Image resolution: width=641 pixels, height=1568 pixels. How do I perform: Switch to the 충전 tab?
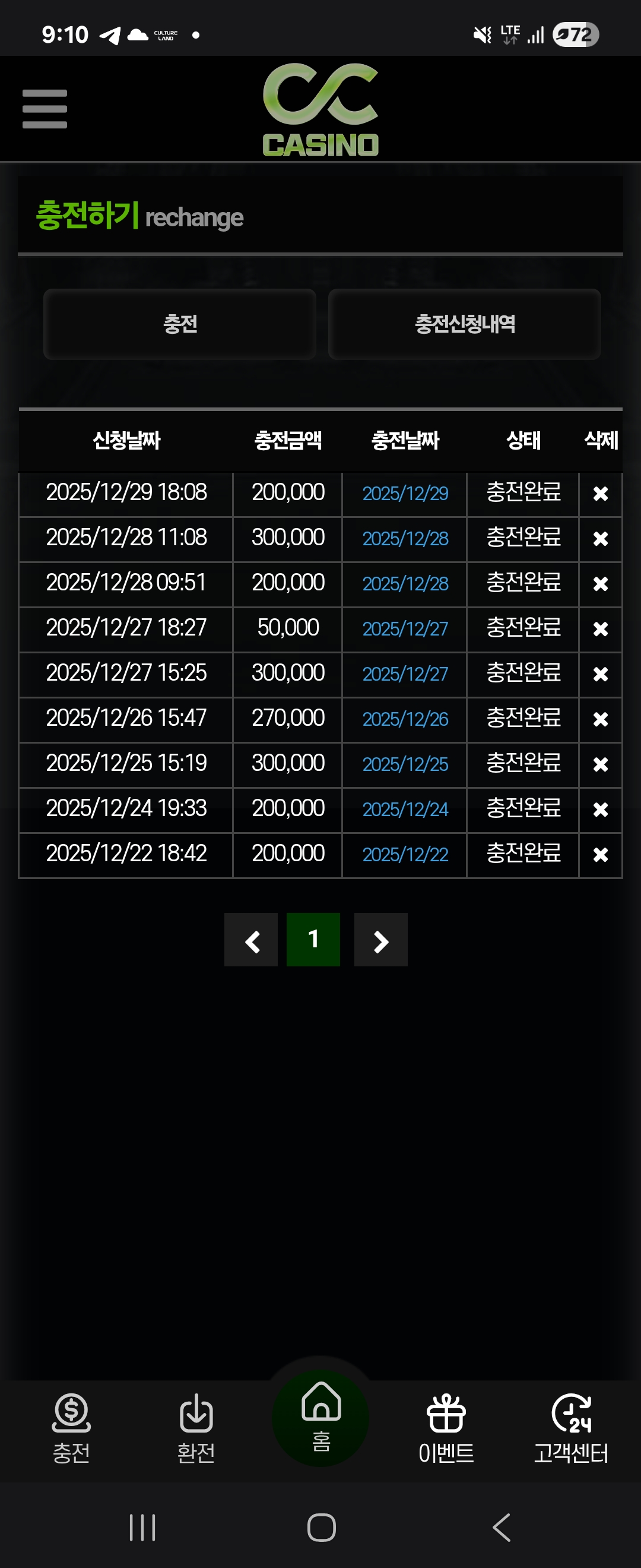click(x=180, y=324)
